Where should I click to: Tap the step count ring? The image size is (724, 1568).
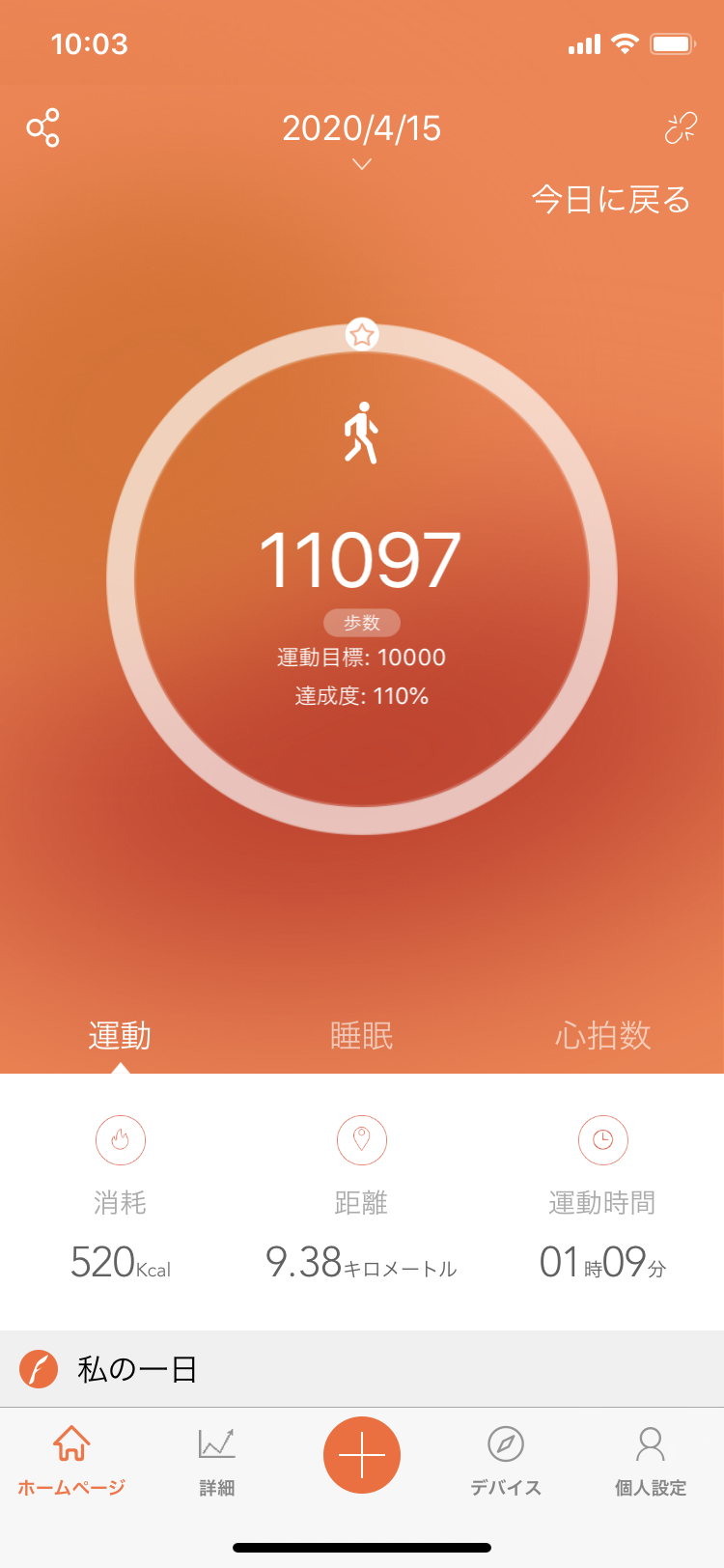point(362,579)
